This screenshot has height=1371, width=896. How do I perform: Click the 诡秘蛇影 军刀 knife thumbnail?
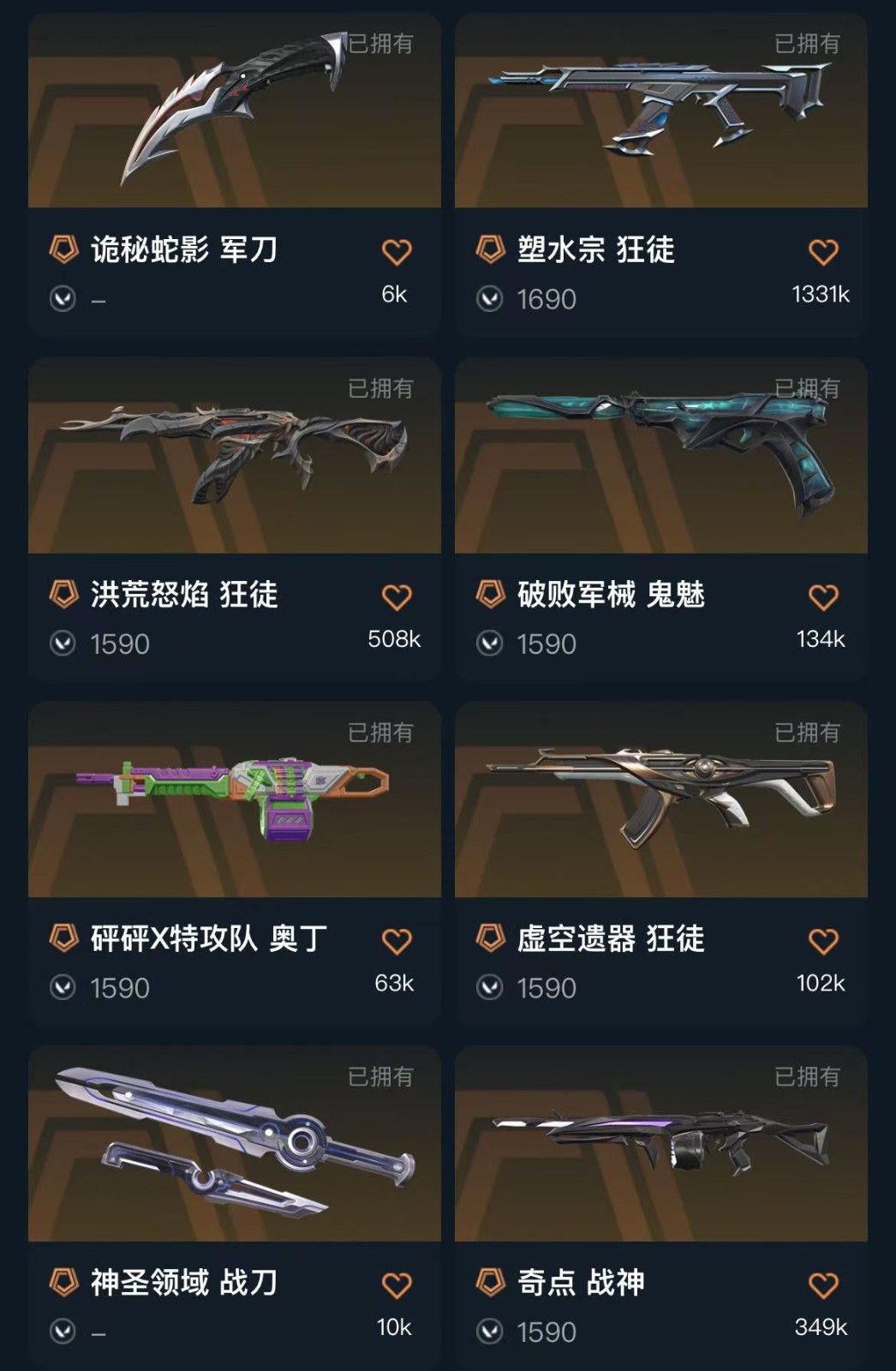click(231, 111)
